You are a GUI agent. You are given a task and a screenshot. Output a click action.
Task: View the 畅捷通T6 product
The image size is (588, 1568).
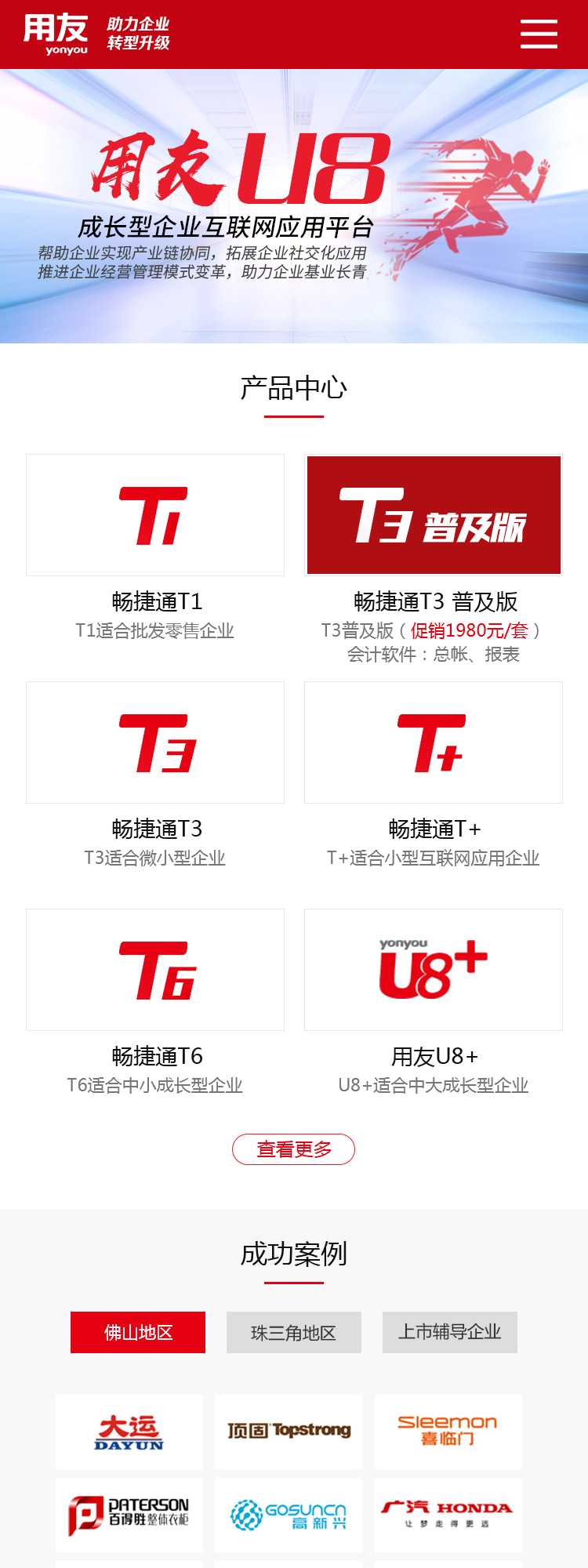pos(155,970)
